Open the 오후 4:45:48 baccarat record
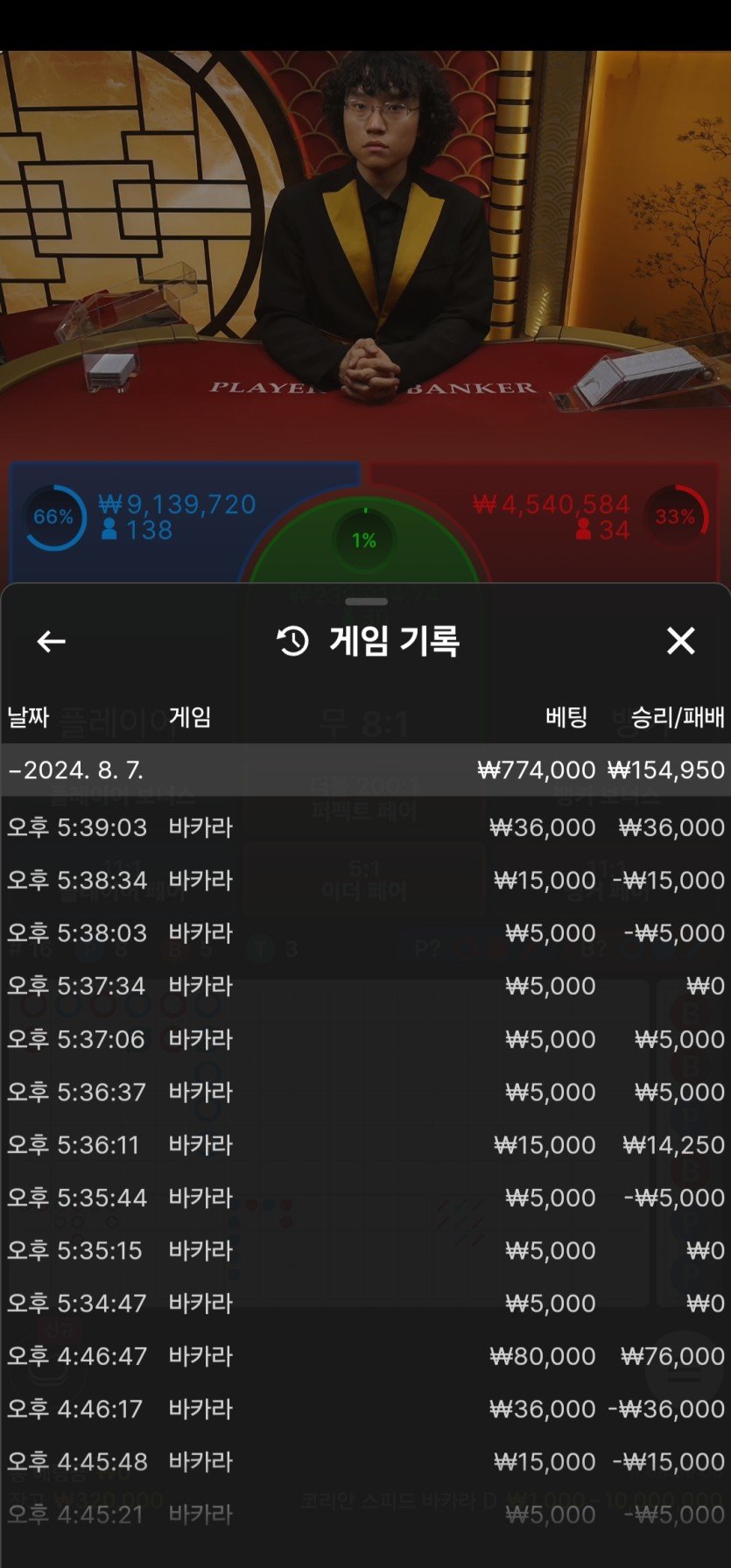Image resolution: width=731 pixels, height=1568 pixels. coord(366,1462)
